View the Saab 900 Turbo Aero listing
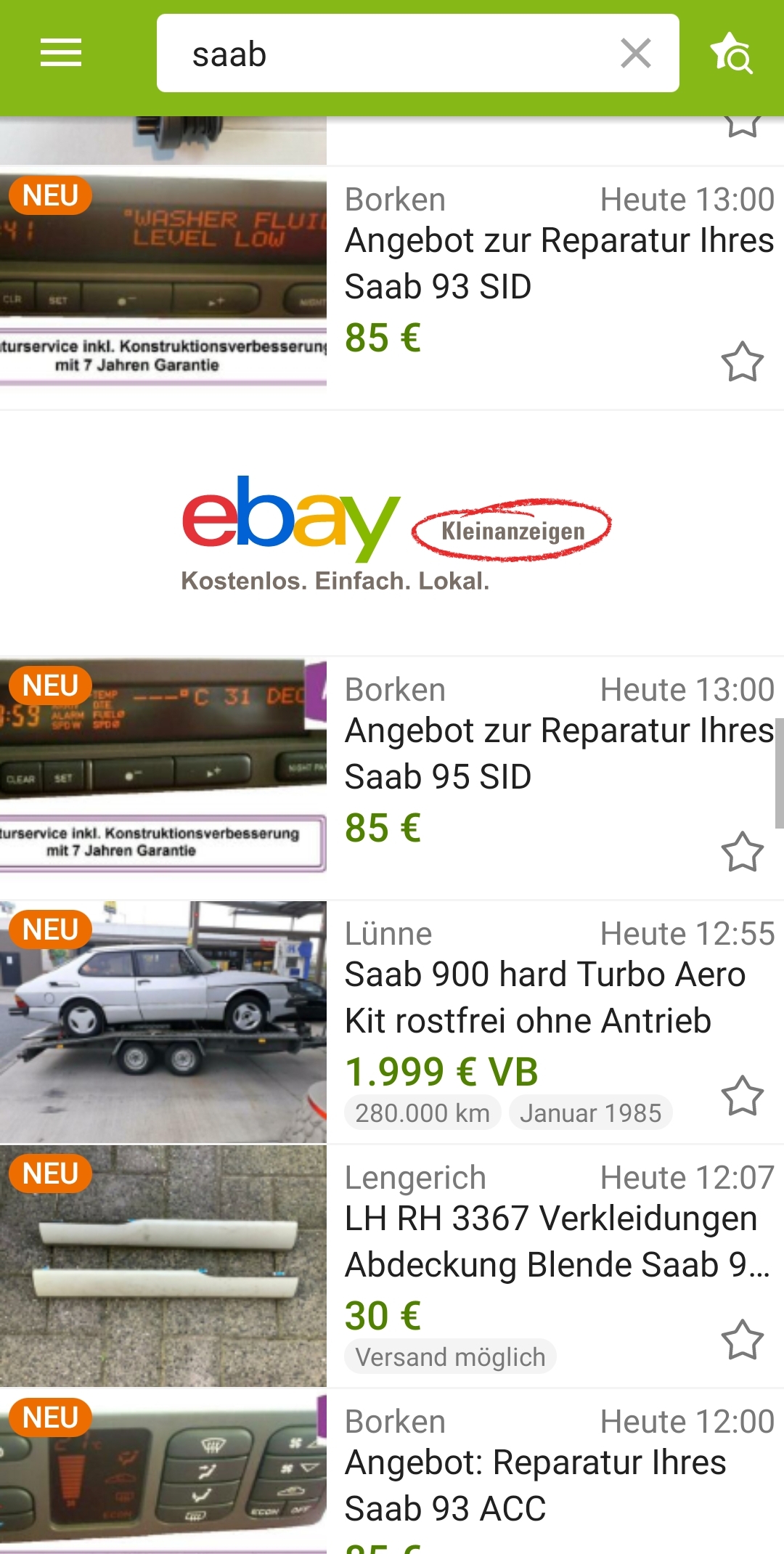 coord(392,1022)
